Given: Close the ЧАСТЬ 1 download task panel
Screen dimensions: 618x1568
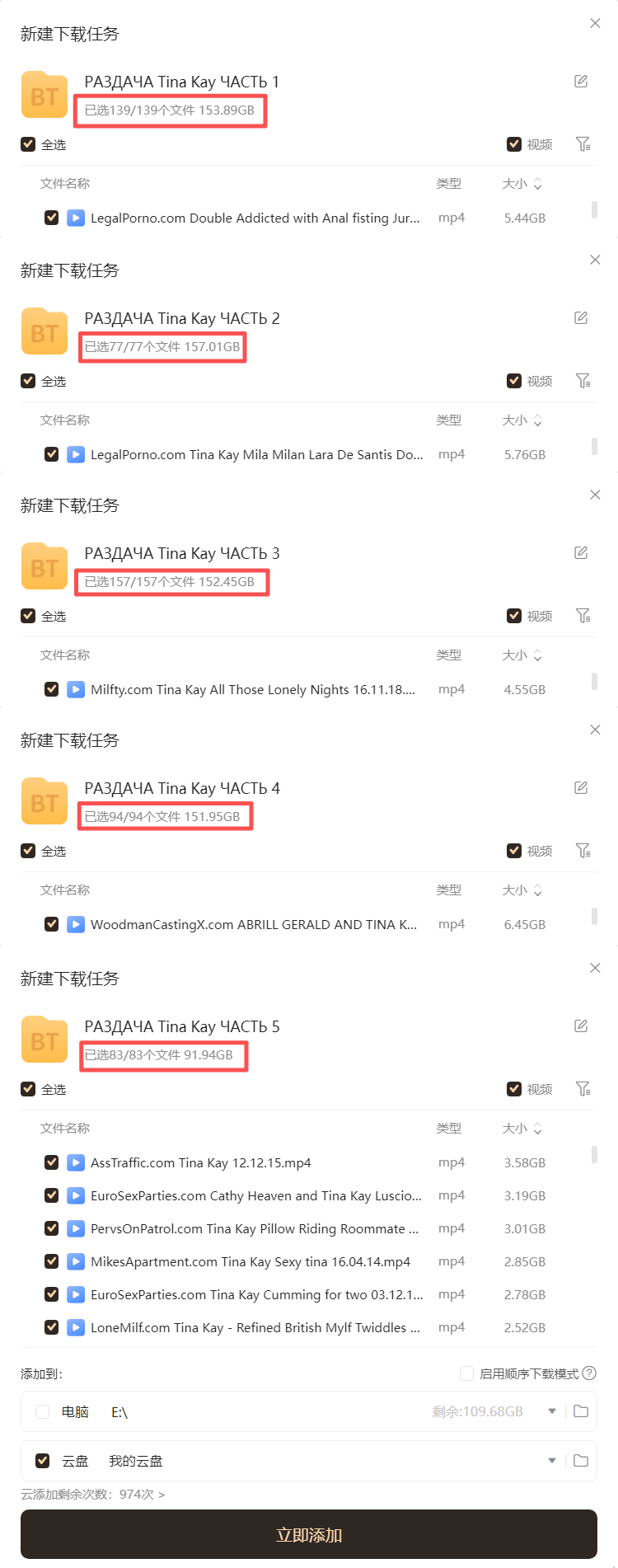Looking at the screenshot, I should pyautogui.click(x=595, y=23).
